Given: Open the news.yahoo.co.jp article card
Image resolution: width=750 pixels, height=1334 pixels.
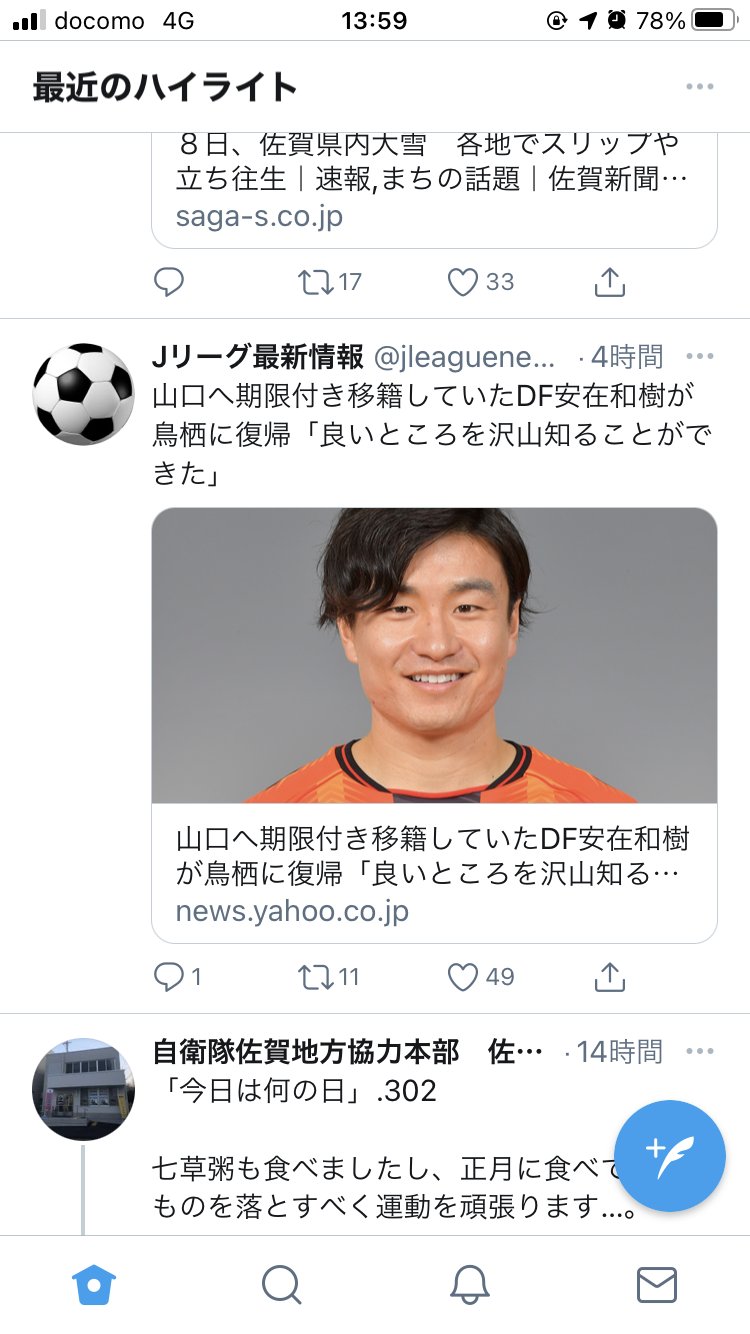Looking at the screenshot, I should [434, 726].
